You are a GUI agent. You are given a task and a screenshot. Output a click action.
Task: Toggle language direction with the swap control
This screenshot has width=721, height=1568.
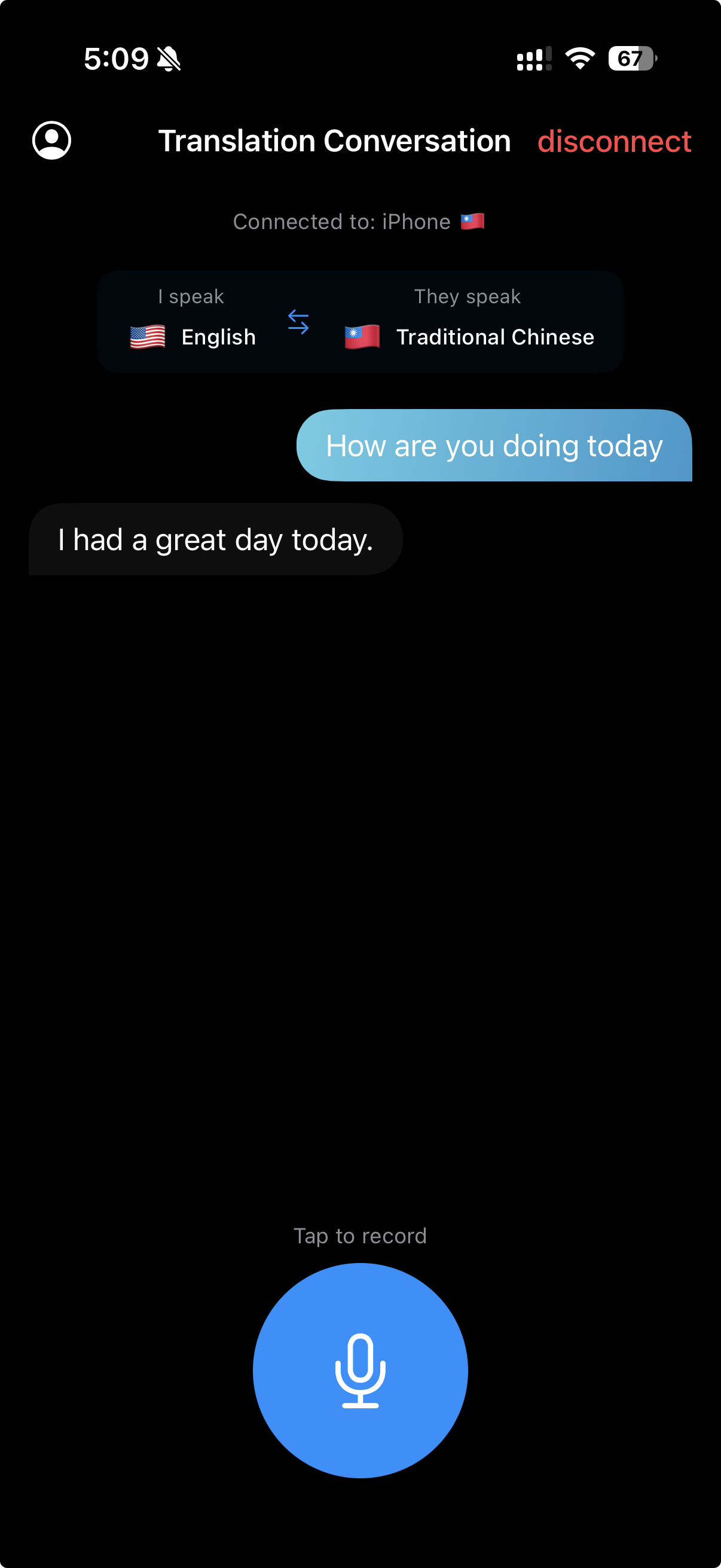tap(298, 322)
